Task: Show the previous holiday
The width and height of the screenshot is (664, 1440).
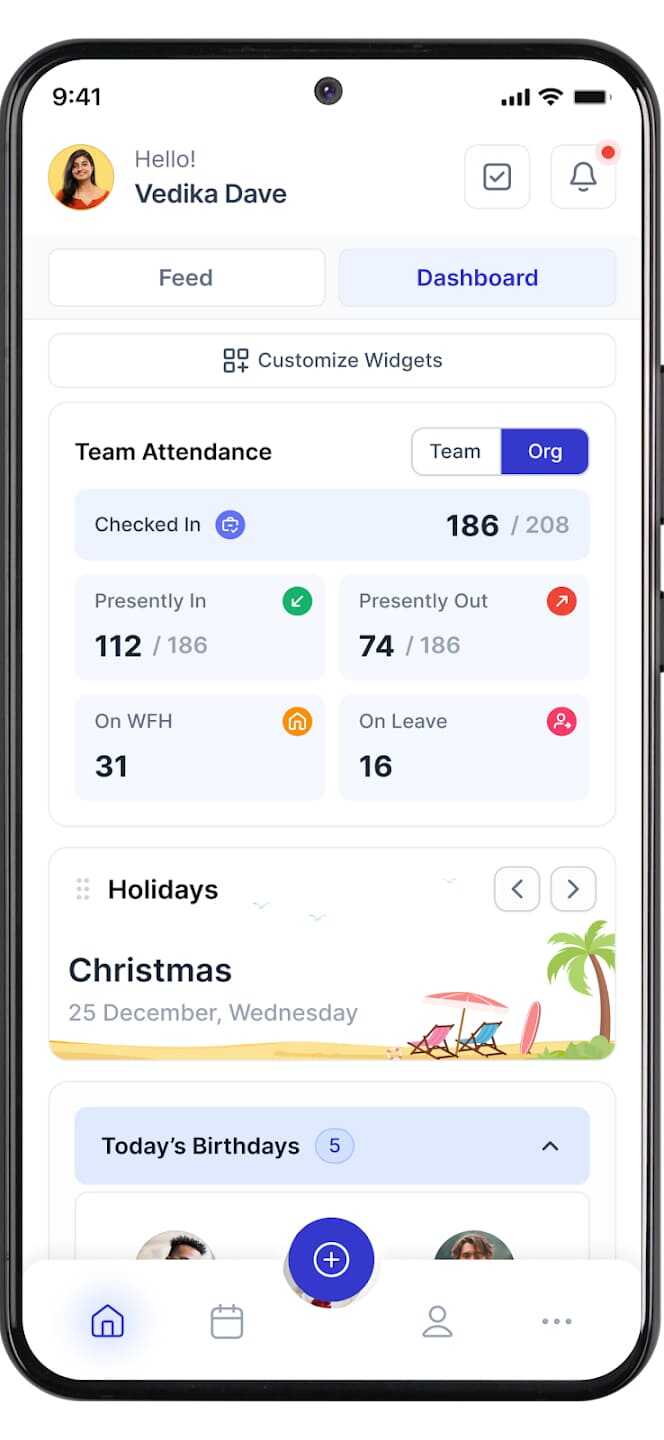Action: [517, 889]
